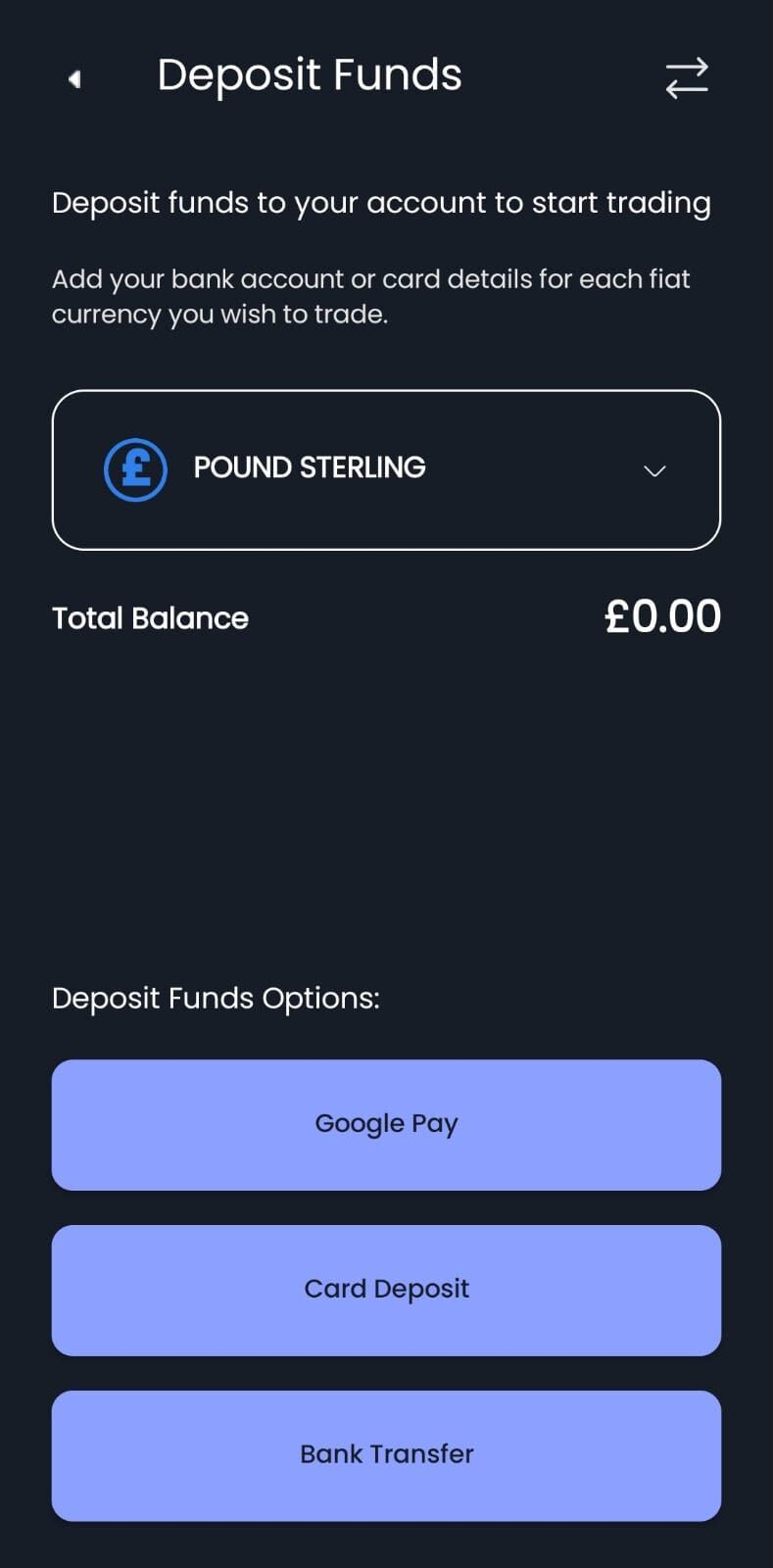Tap the pound symbol inside the currency selector
Image resolution: width=773 pixels, height=1568 pixels.
pyautogui.click(x=135, y=468)
